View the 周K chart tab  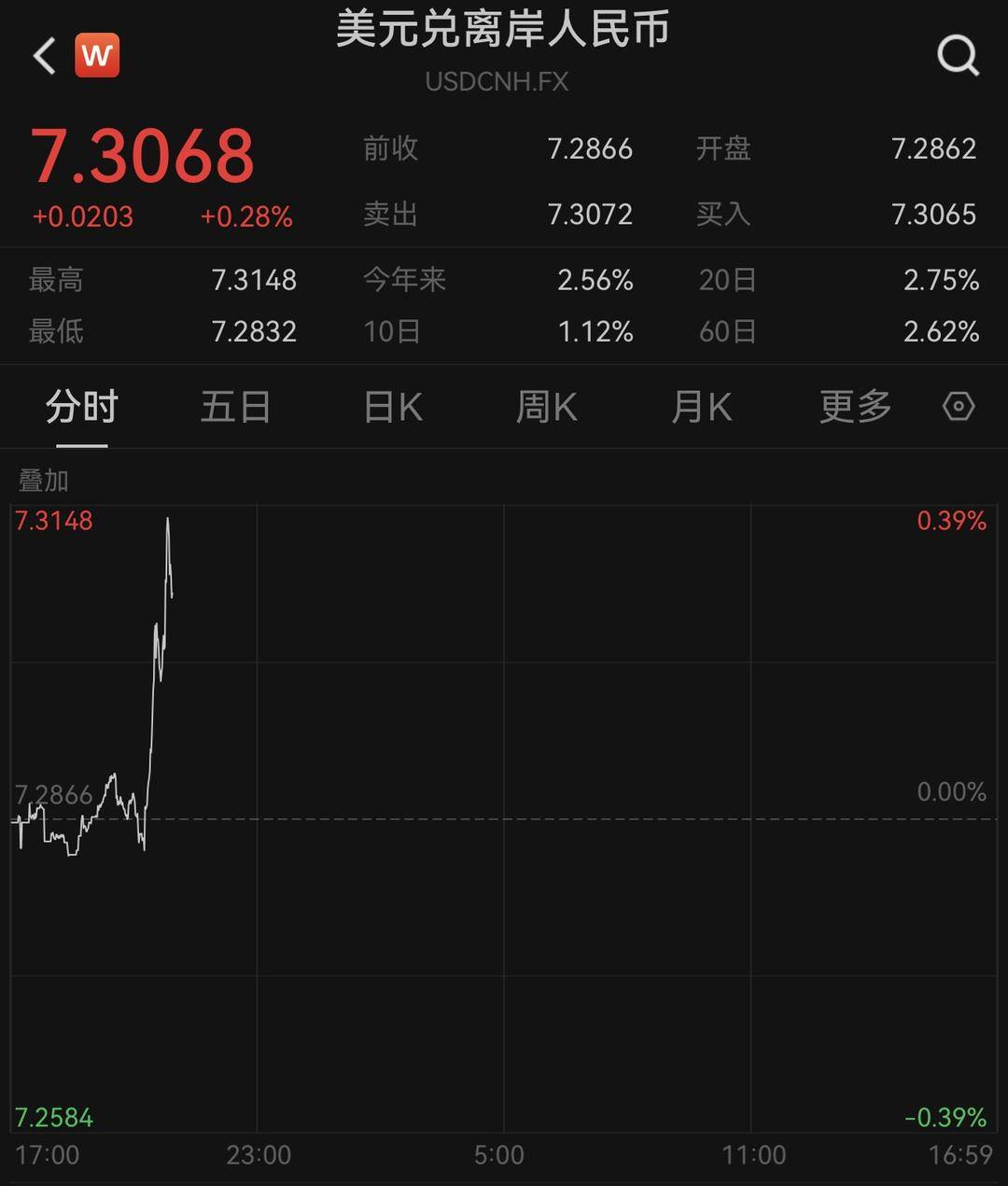click(547, 408)
